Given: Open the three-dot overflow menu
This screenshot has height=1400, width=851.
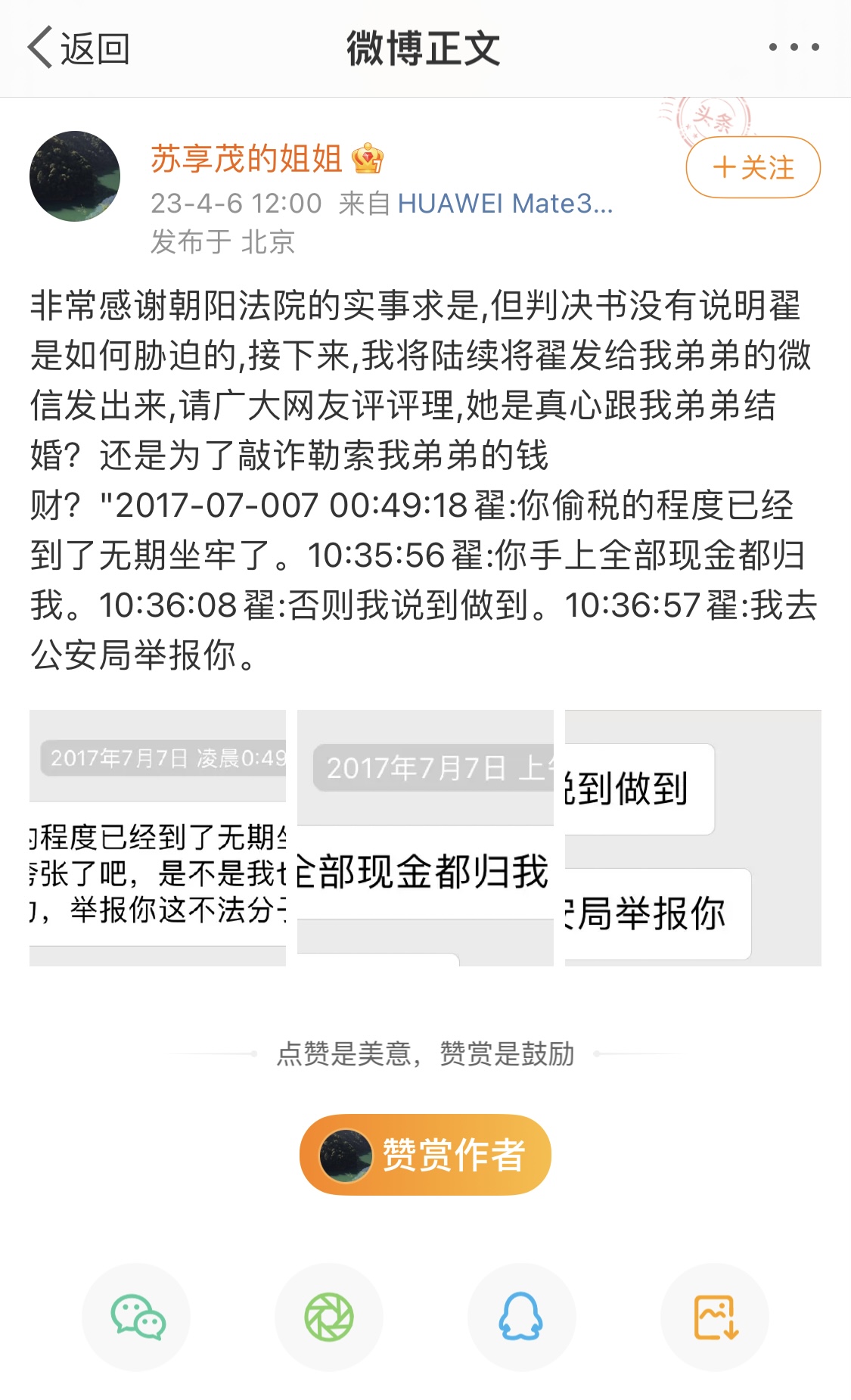Looking at the screenshot, I should pyautogui.click(x=794, y=47).
